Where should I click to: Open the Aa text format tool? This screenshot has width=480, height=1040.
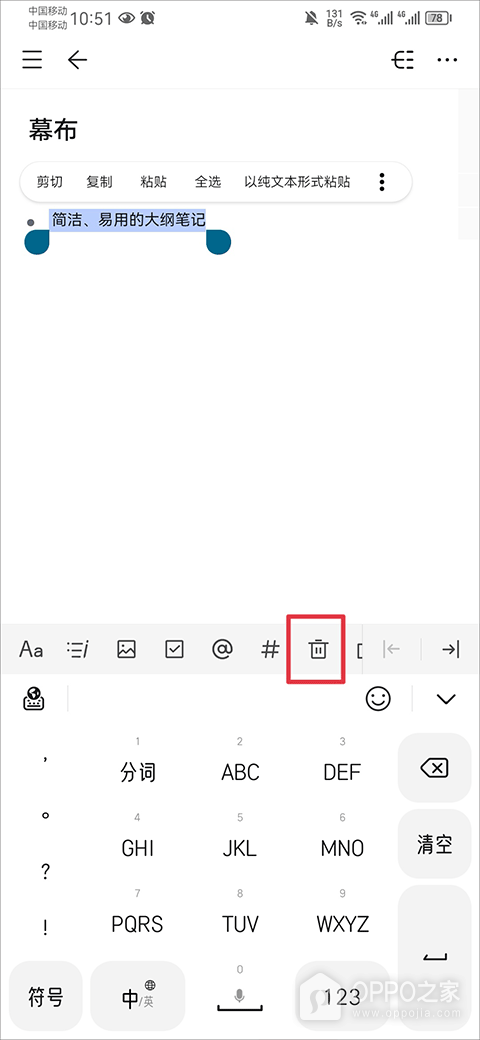click(31, 649)
